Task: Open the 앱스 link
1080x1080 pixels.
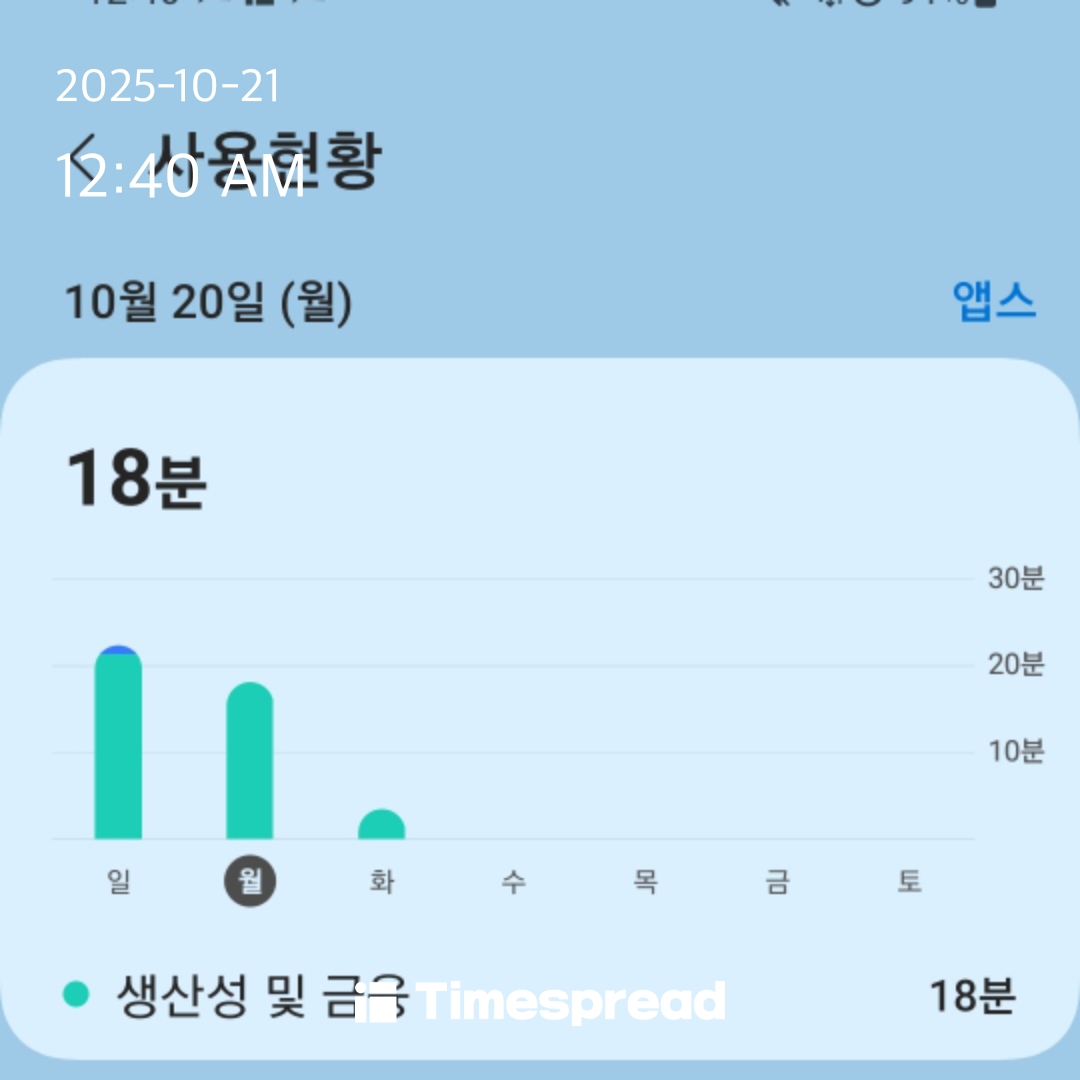Action: click(x=994, y=301)
